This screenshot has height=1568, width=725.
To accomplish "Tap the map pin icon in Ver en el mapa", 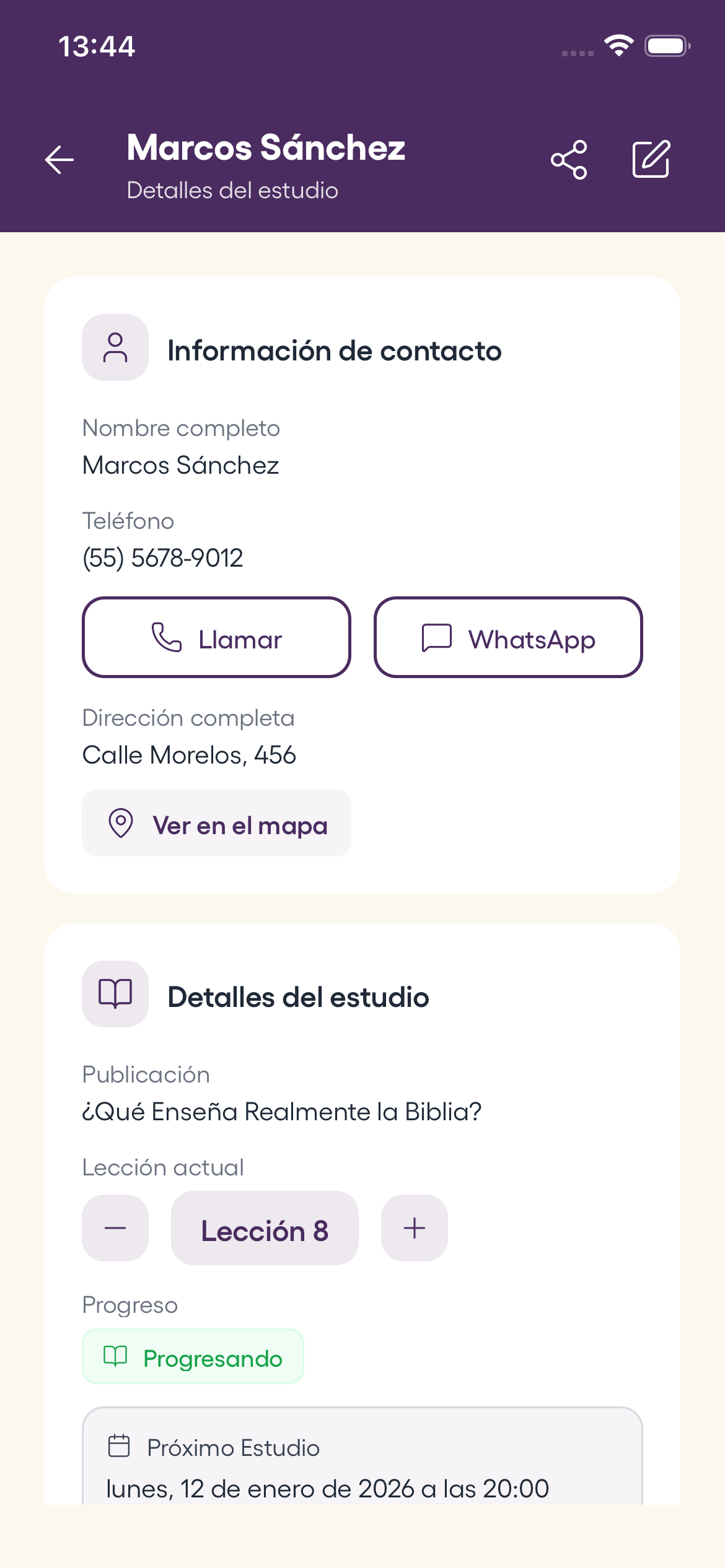I will [121, 824].
